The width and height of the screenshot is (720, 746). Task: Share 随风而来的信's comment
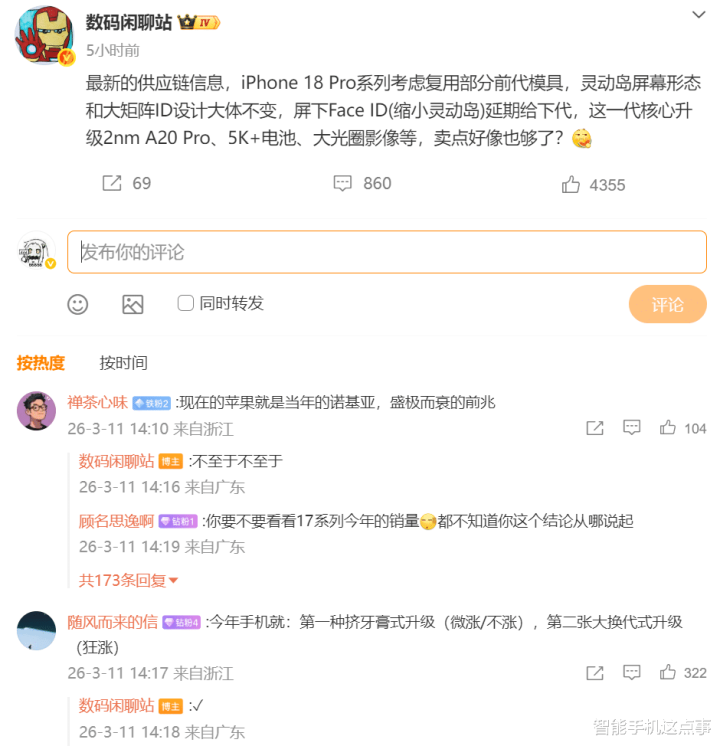pyautogui.click(x=595, y=673)
